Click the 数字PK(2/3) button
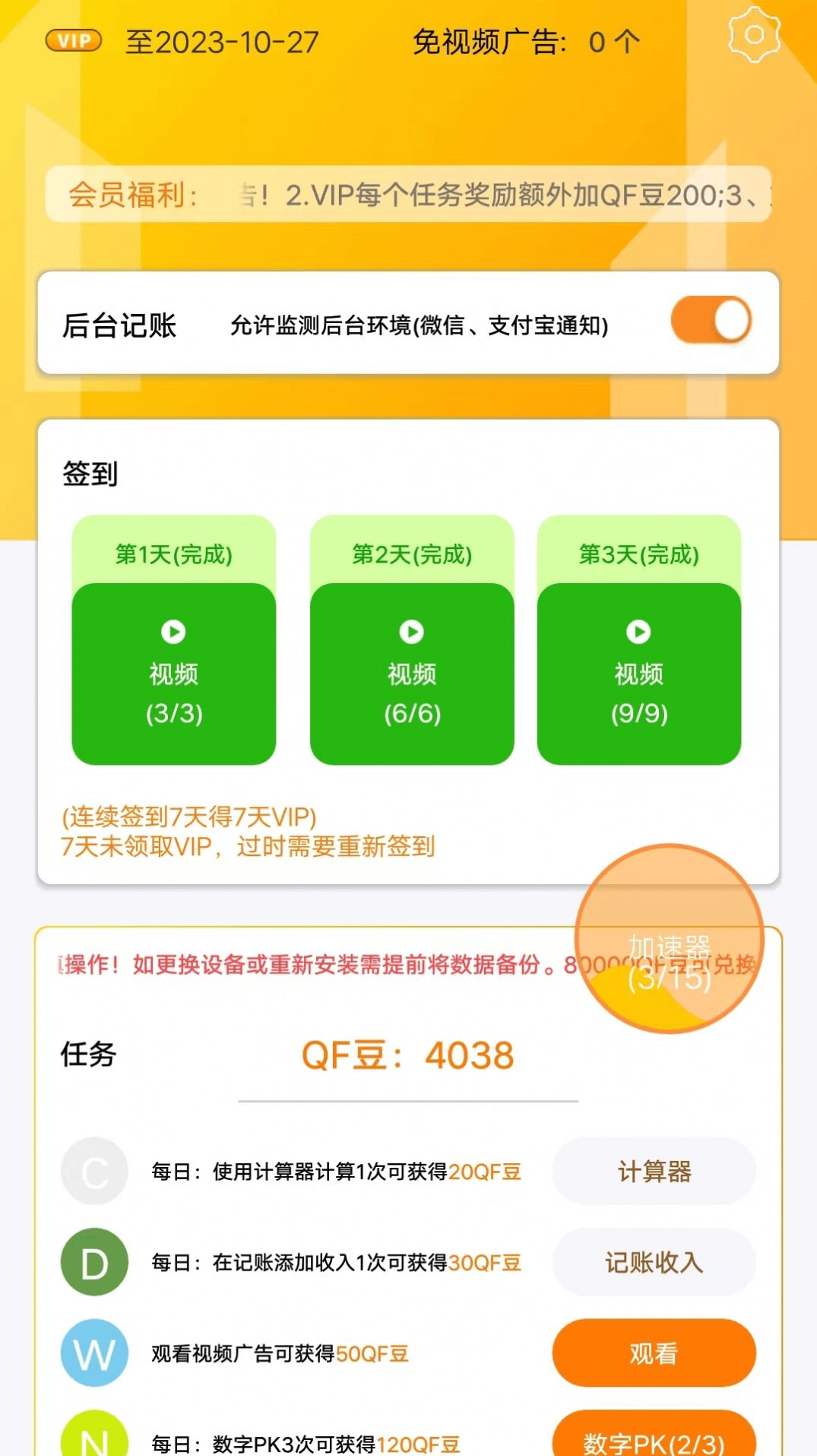 652,1441
